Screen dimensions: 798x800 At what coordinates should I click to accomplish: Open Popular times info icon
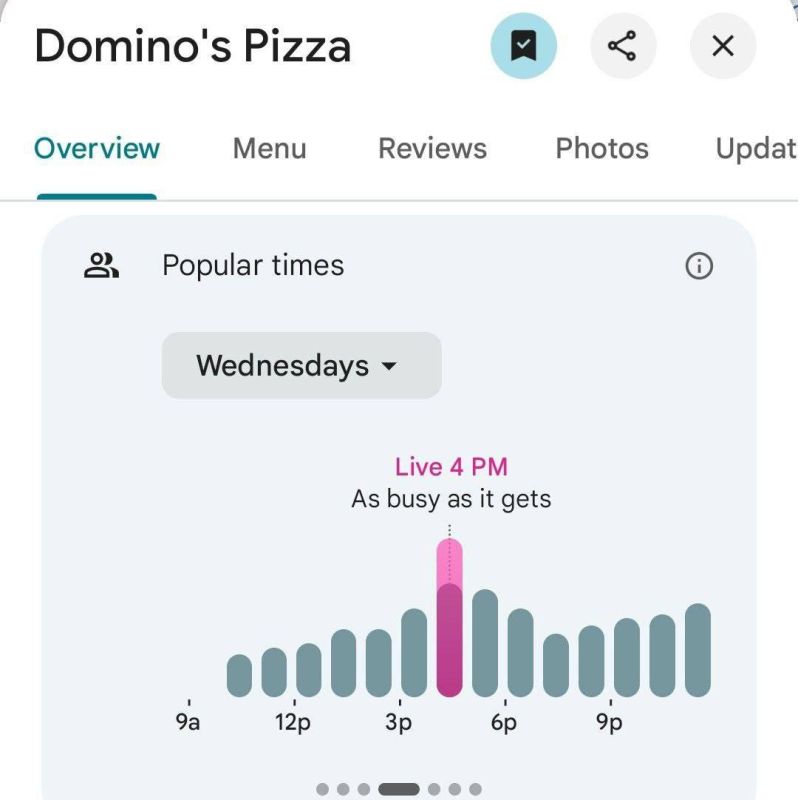(x=699, y=266)
